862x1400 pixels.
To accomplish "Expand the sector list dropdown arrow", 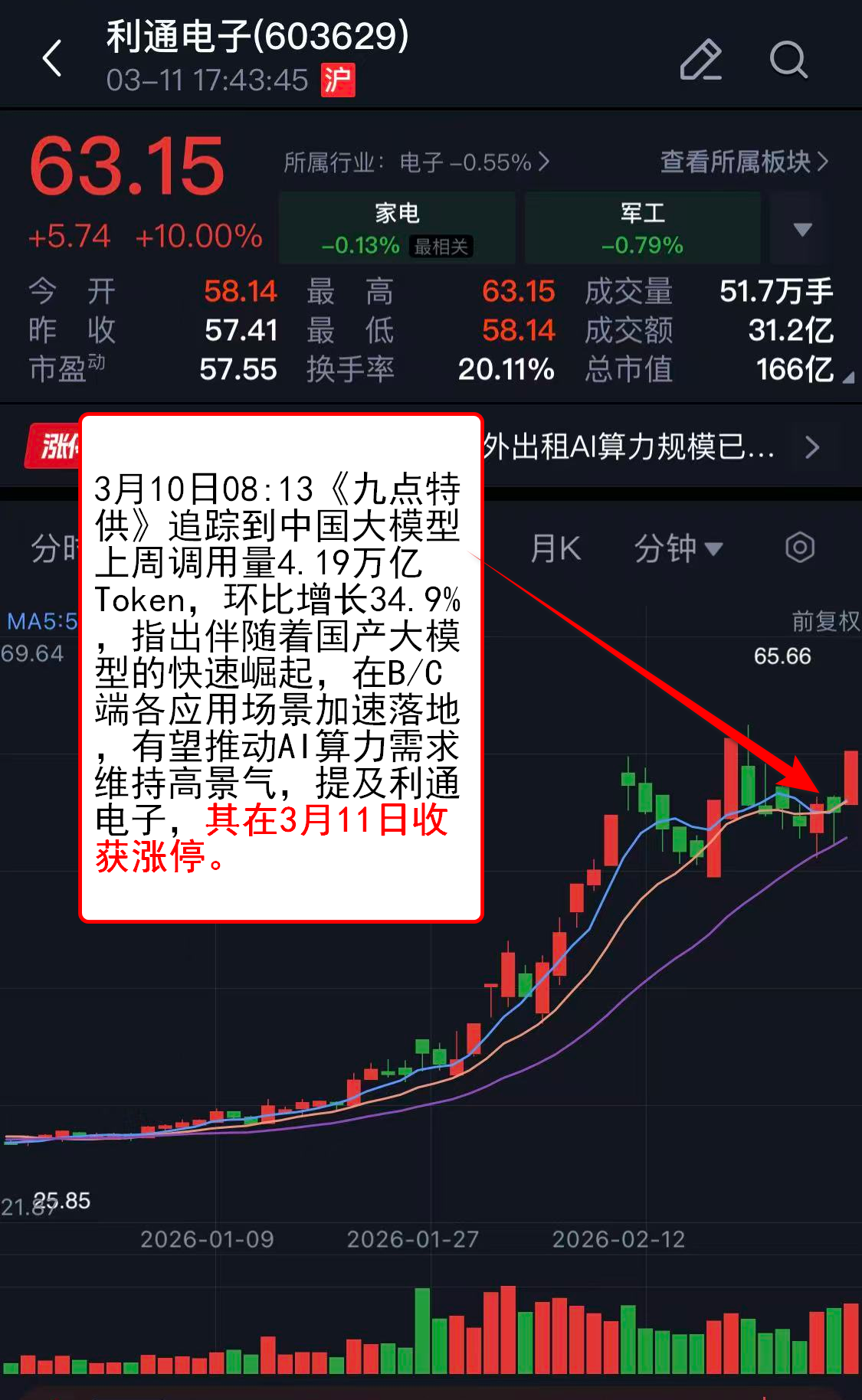I will click(x=801, y=229).
